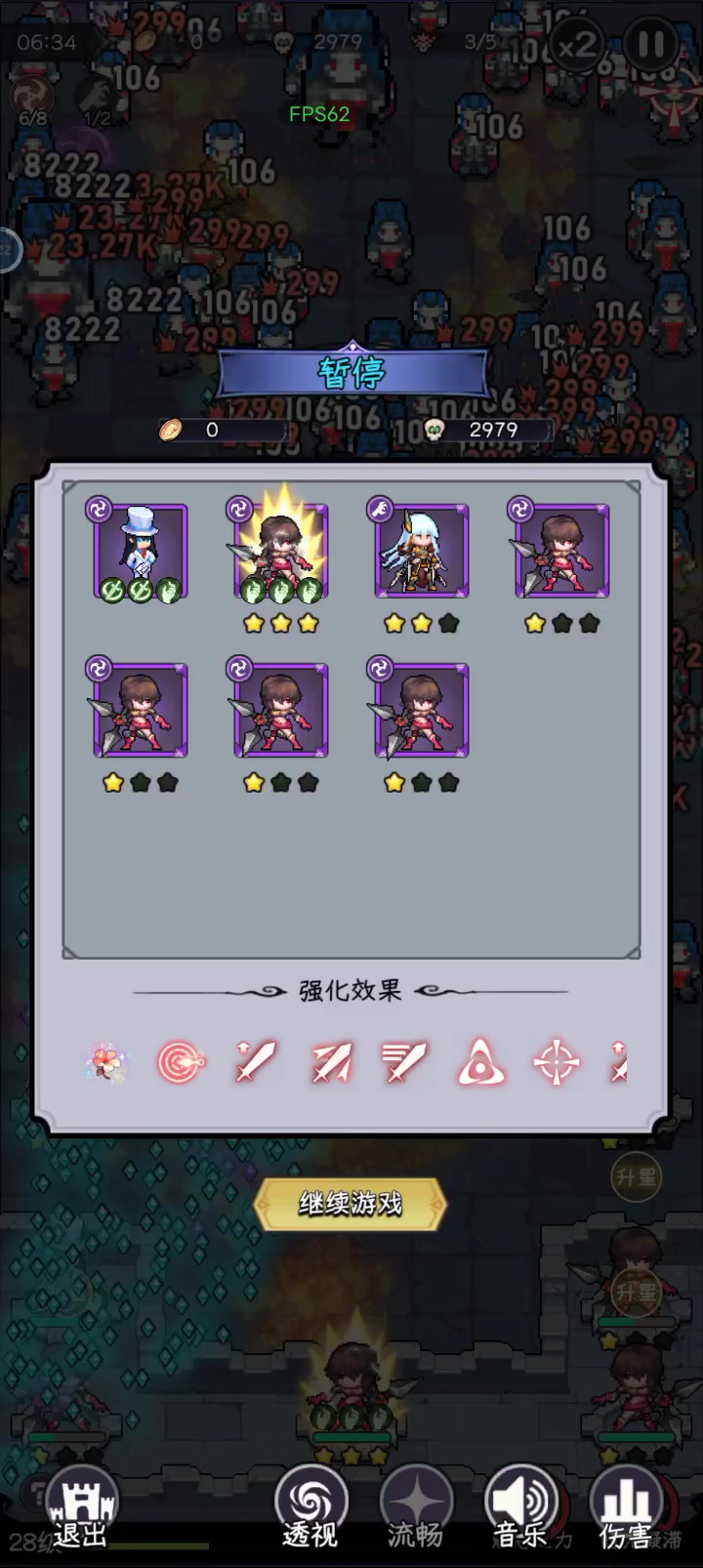Select the top-hat hero card

141,551
